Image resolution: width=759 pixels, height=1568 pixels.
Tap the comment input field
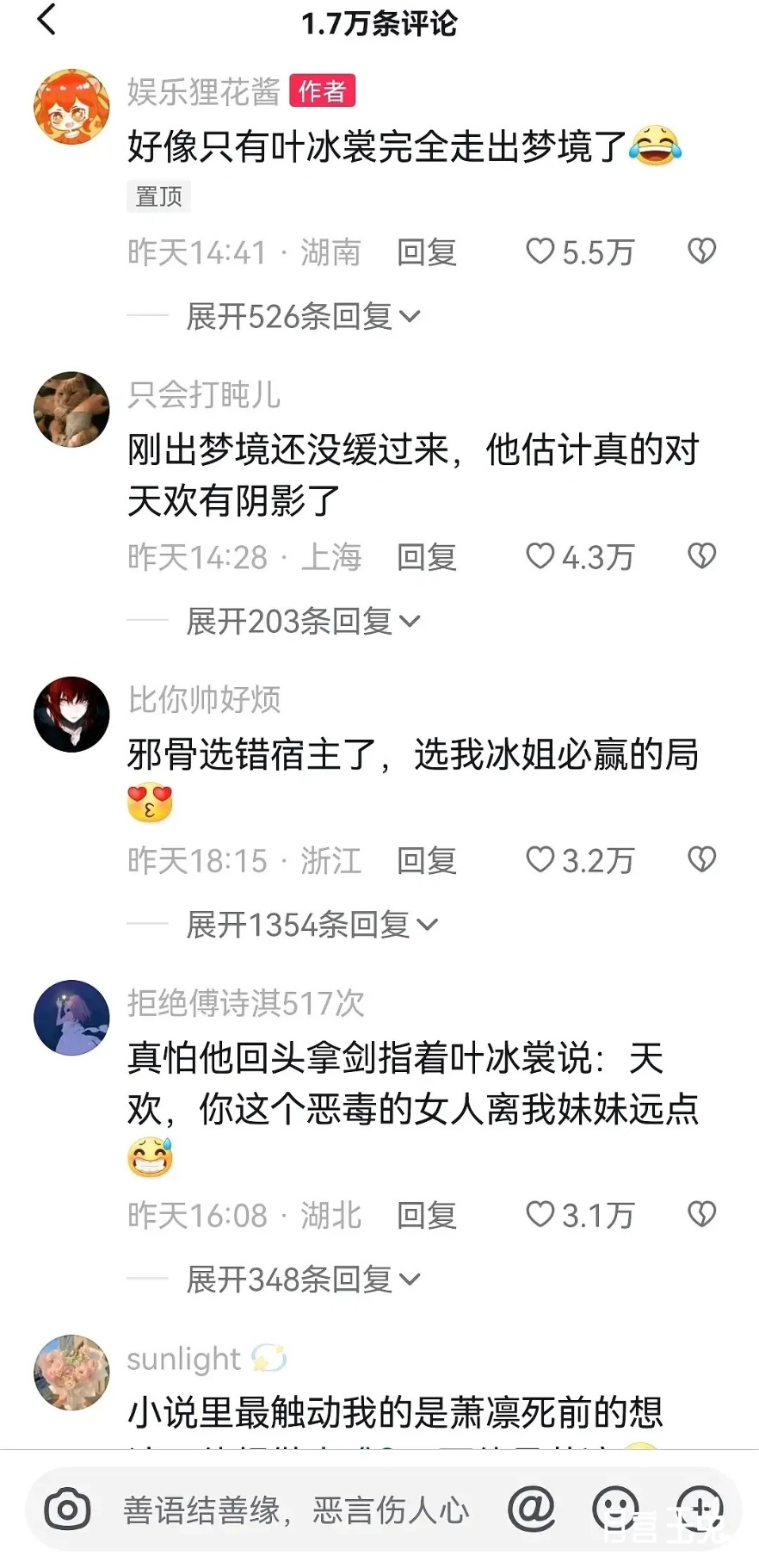tap(295, 1509)
